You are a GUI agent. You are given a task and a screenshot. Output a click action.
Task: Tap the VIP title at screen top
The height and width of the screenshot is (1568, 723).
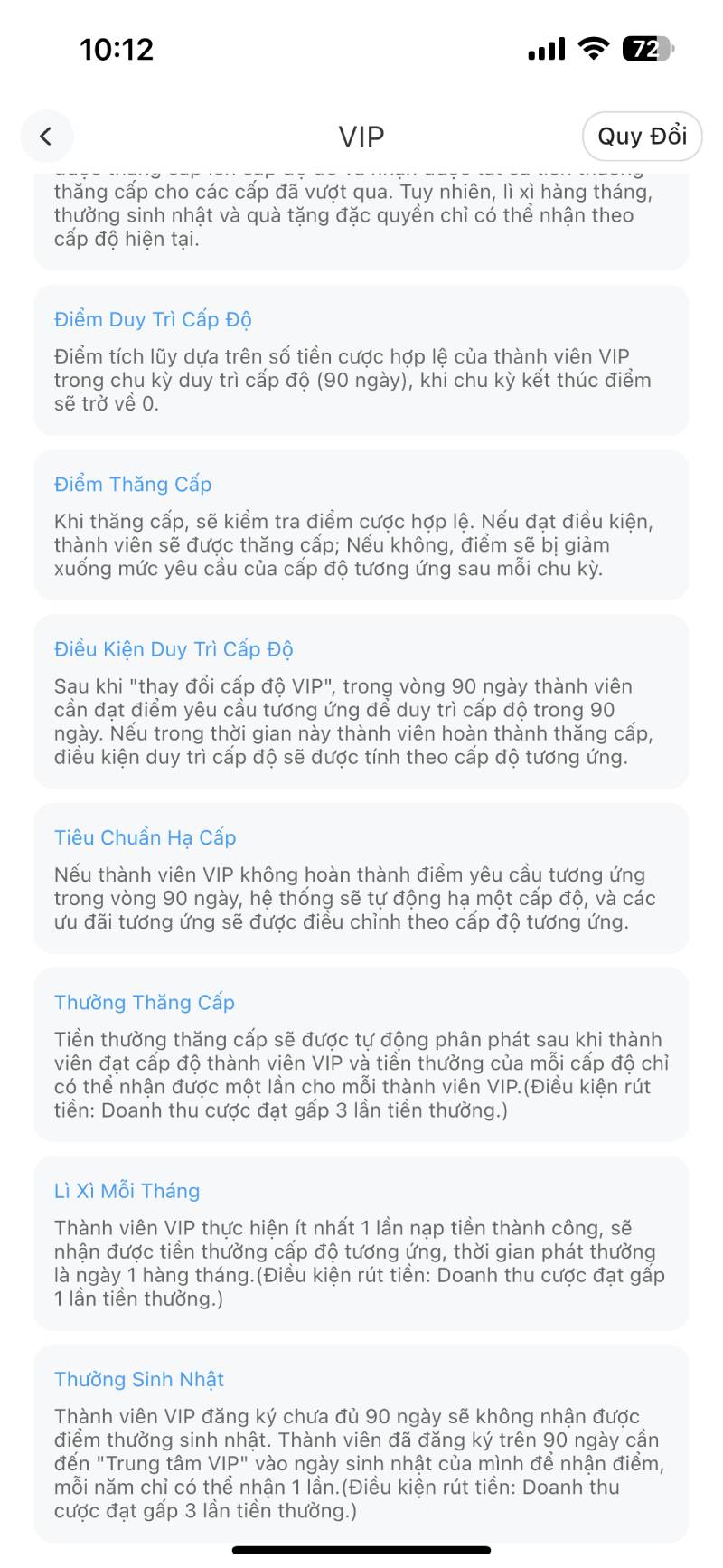(x=361, y=136)
